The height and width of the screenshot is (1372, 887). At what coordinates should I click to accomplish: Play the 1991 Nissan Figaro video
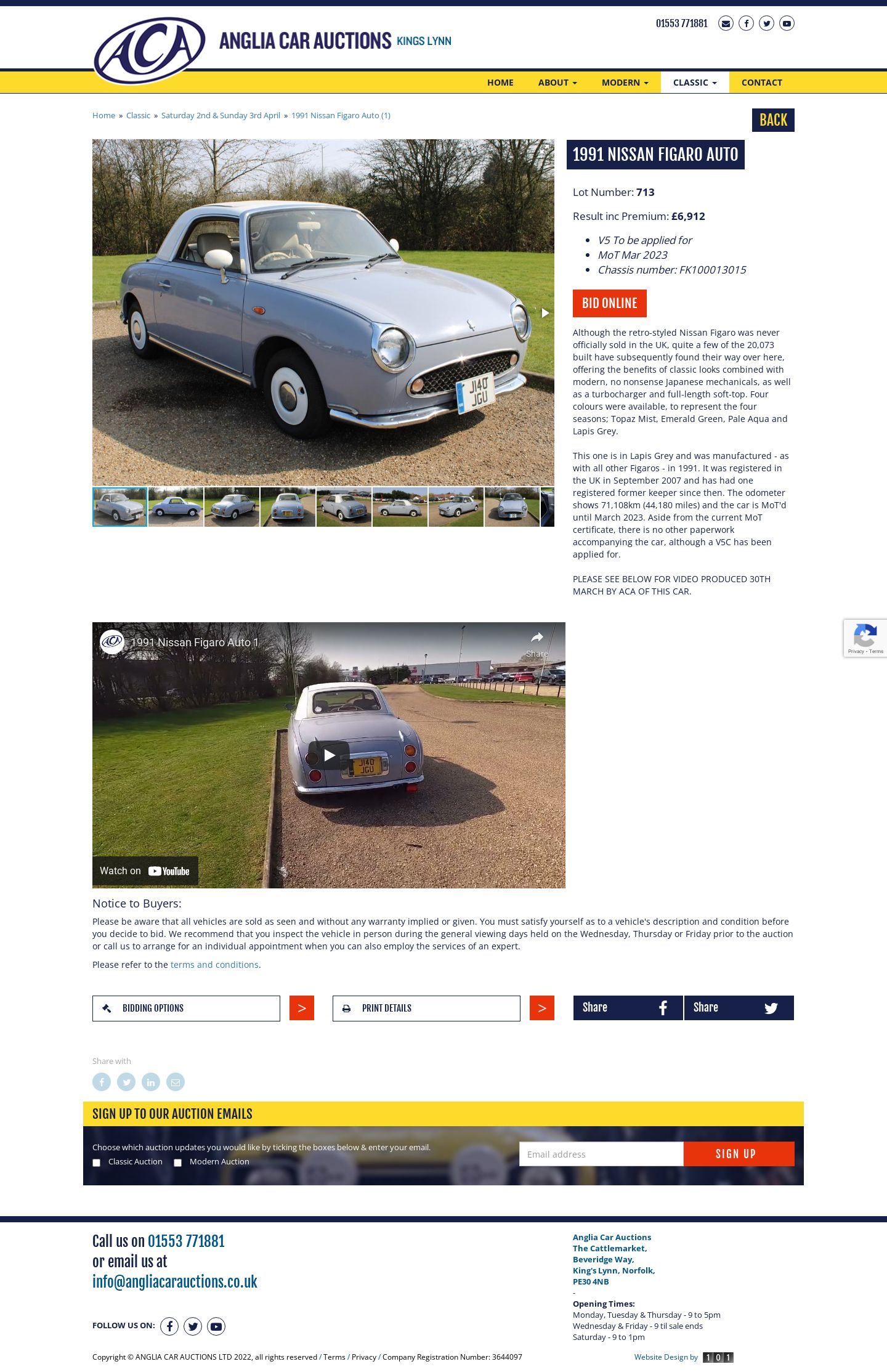329,755
